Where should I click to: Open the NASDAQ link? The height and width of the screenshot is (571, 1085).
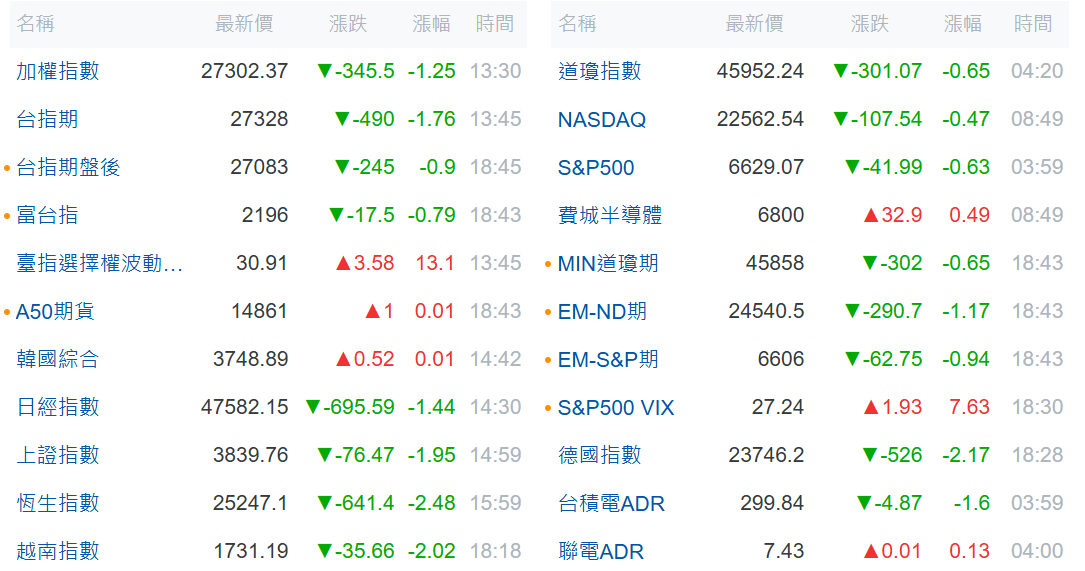[601, 120]
